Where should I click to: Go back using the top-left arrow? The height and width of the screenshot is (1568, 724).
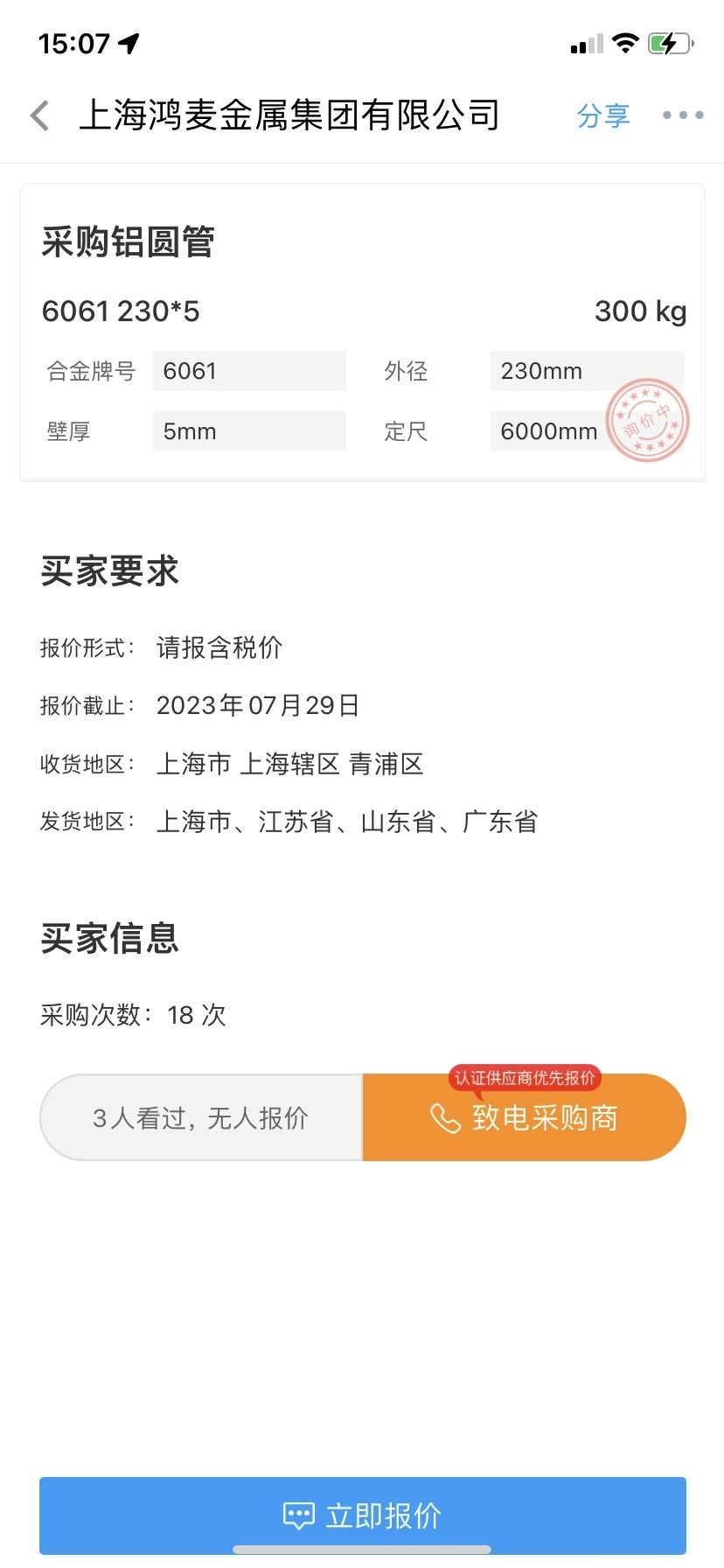tap(40, 115)
